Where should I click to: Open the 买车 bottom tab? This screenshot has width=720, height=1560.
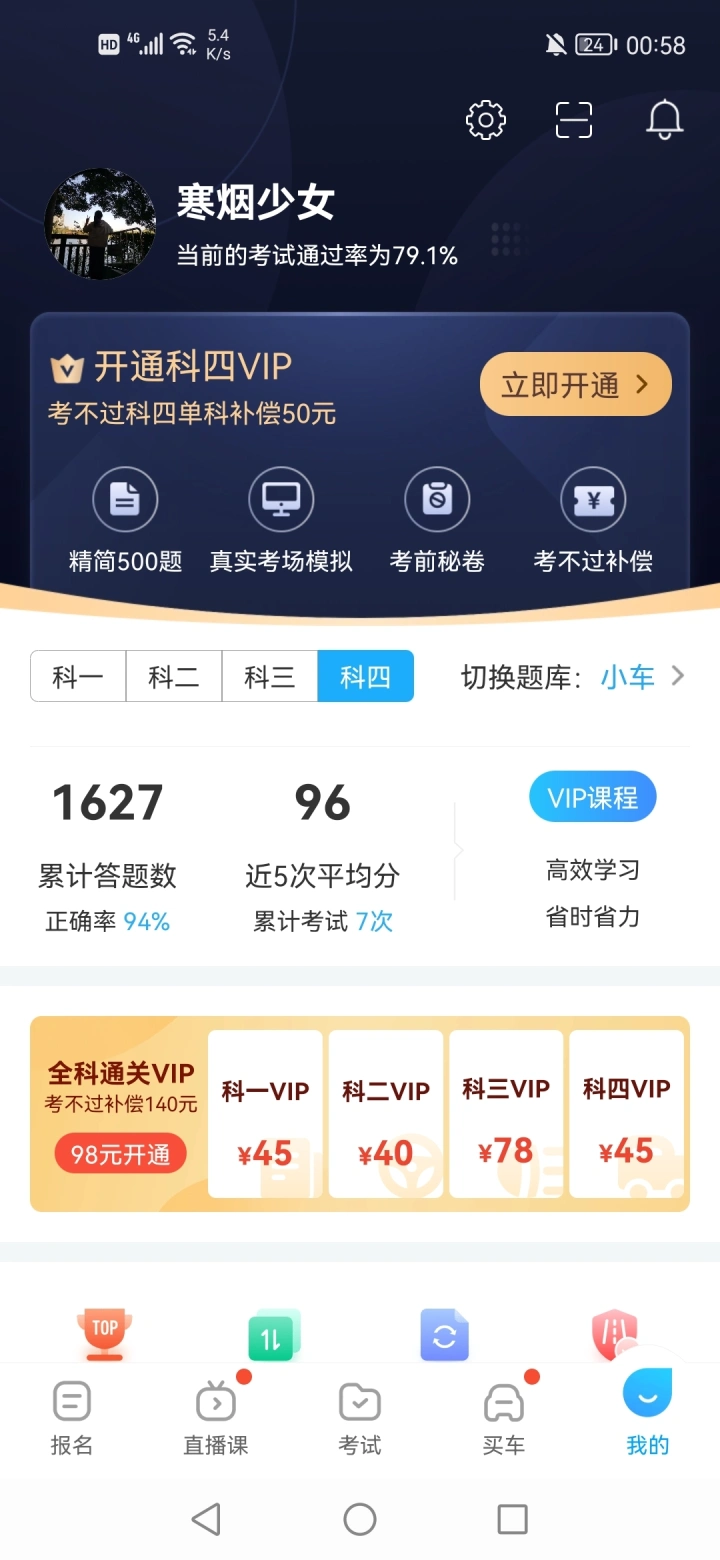coord(504,1419)
